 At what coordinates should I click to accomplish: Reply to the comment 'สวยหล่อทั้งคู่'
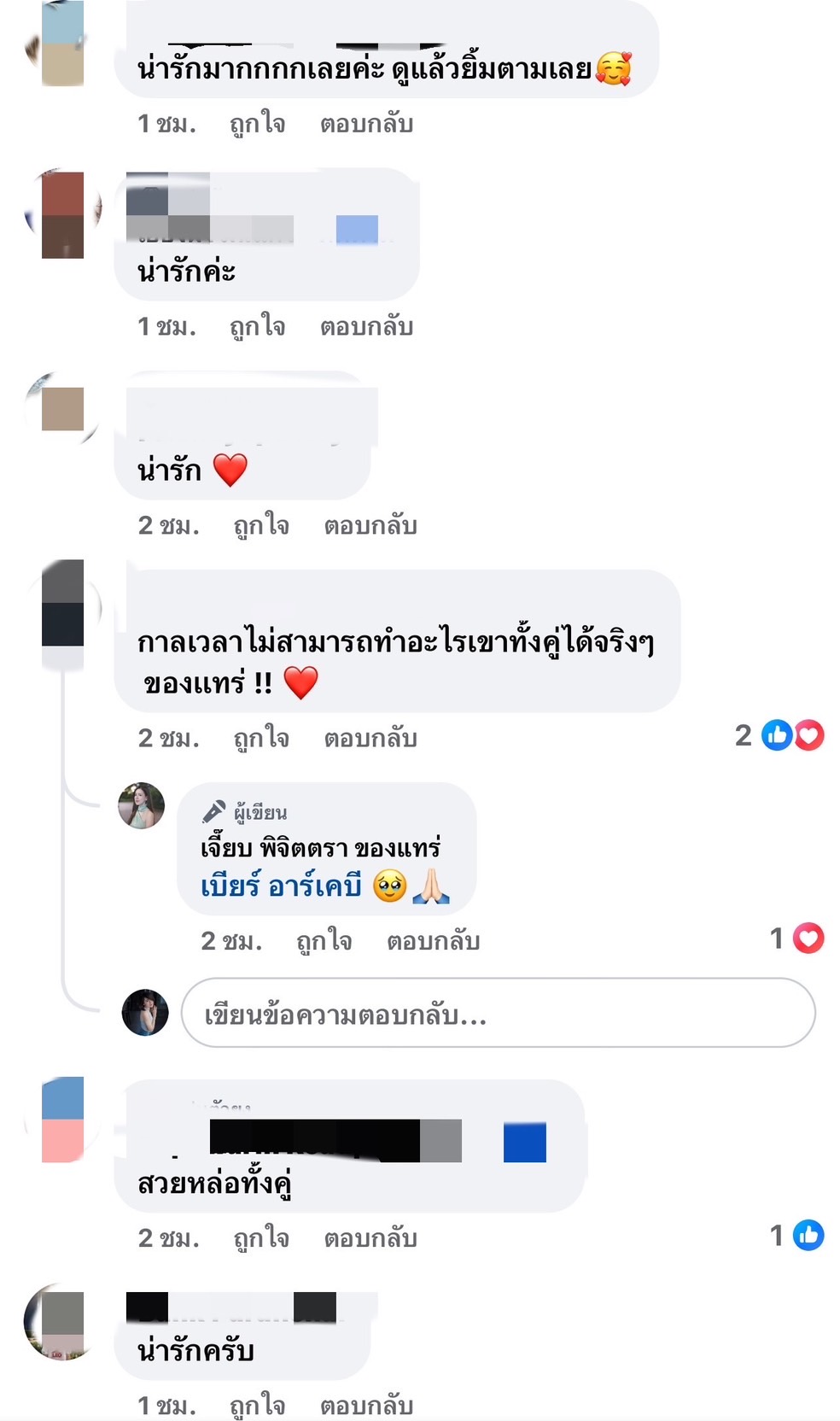pyautogui.click(x=370, y=1238)
